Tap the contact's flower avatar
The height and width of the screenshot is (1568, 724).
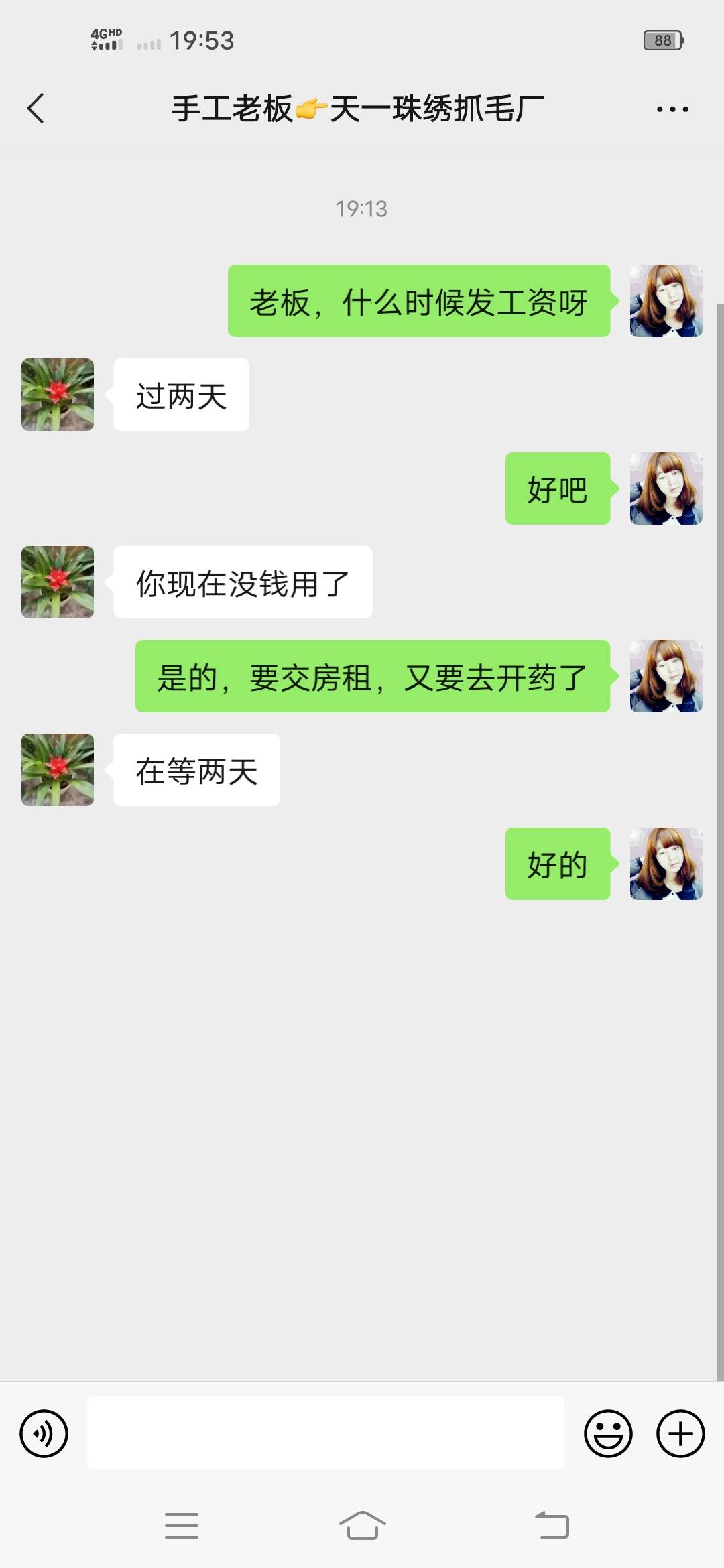point(57,394)
